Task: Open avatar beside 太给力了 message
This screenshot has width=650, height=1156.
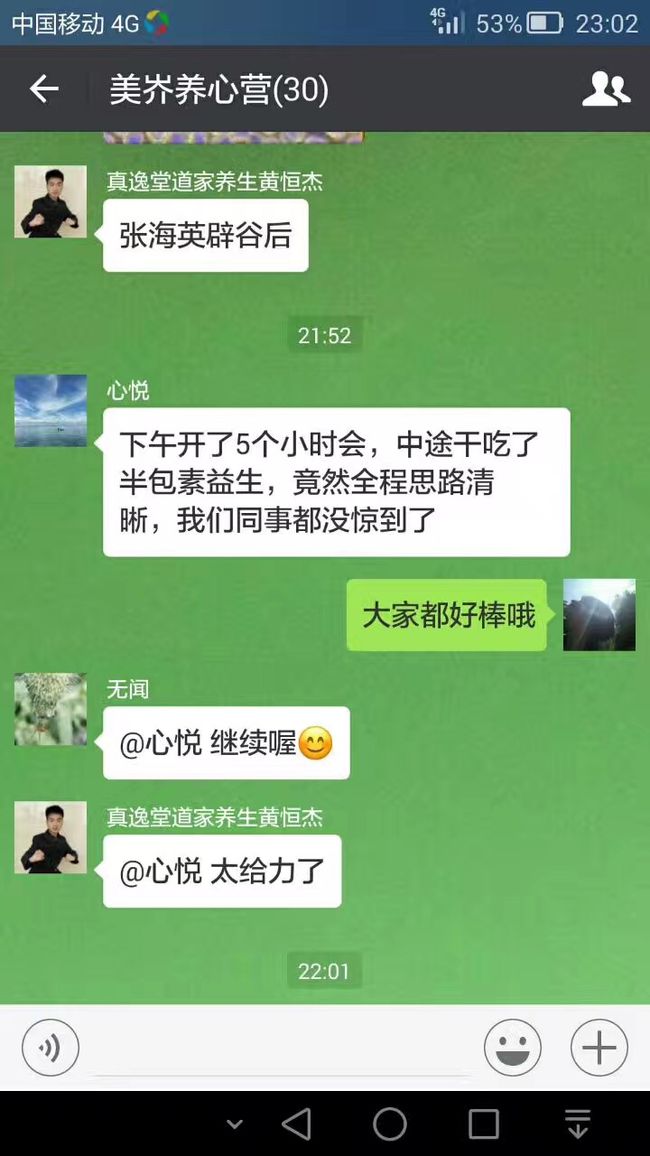Action: point(51,838)
